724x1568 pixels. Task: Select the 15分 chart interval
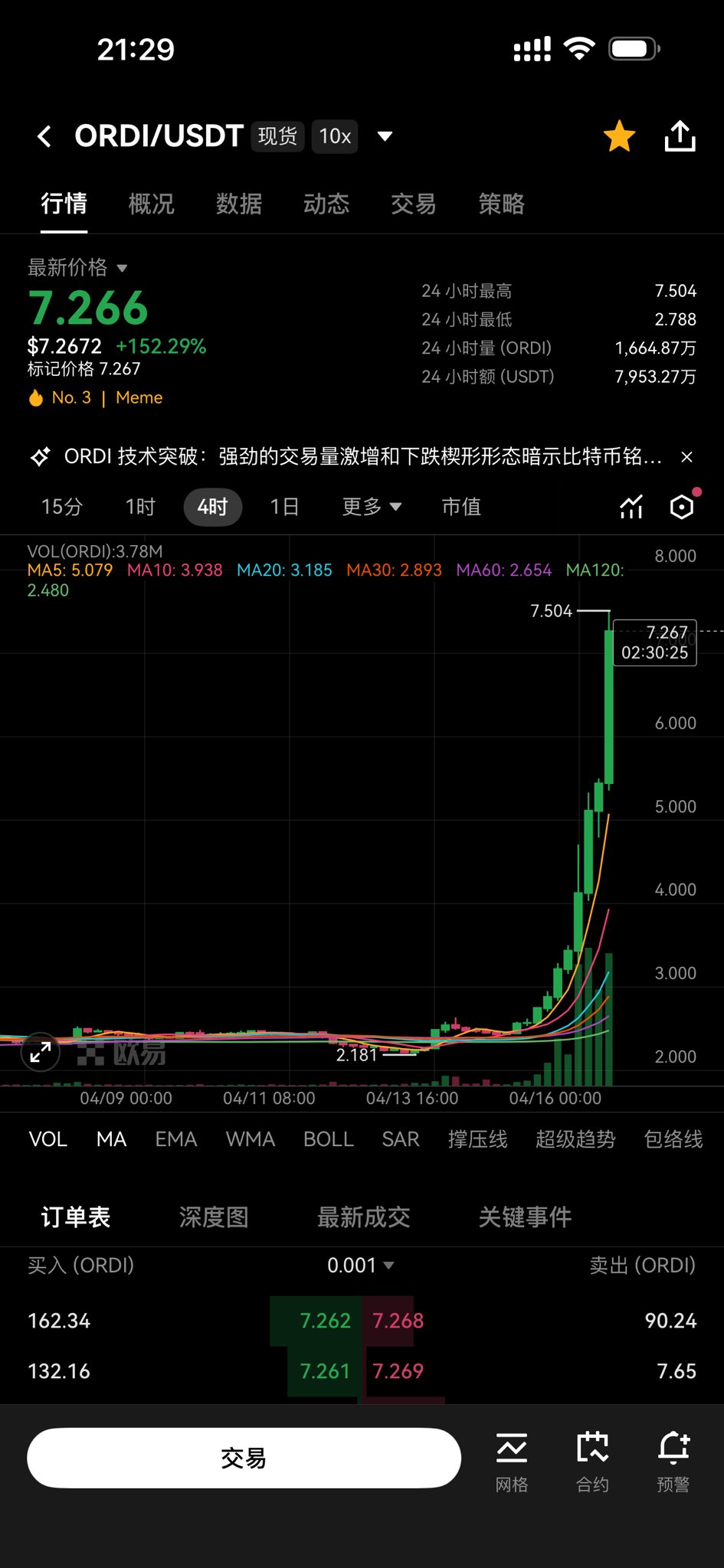61,507
